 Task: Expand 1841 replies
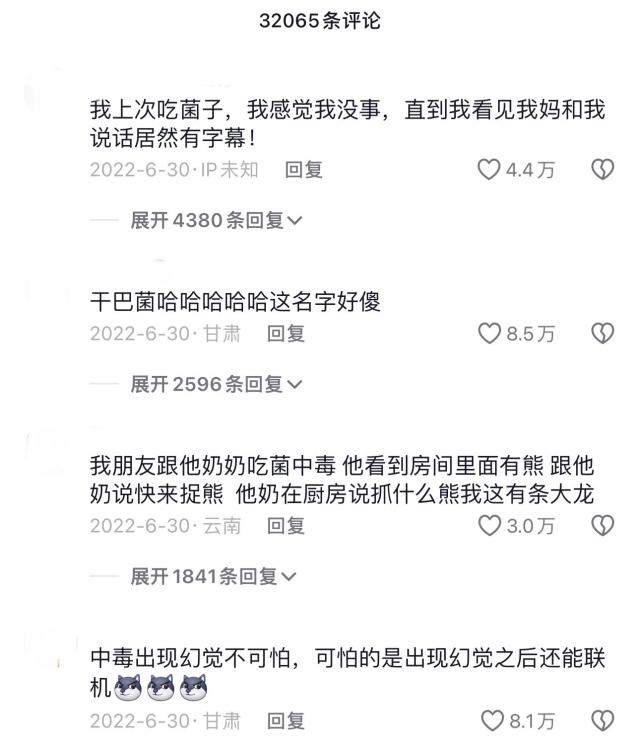click(x=214, y=576)
